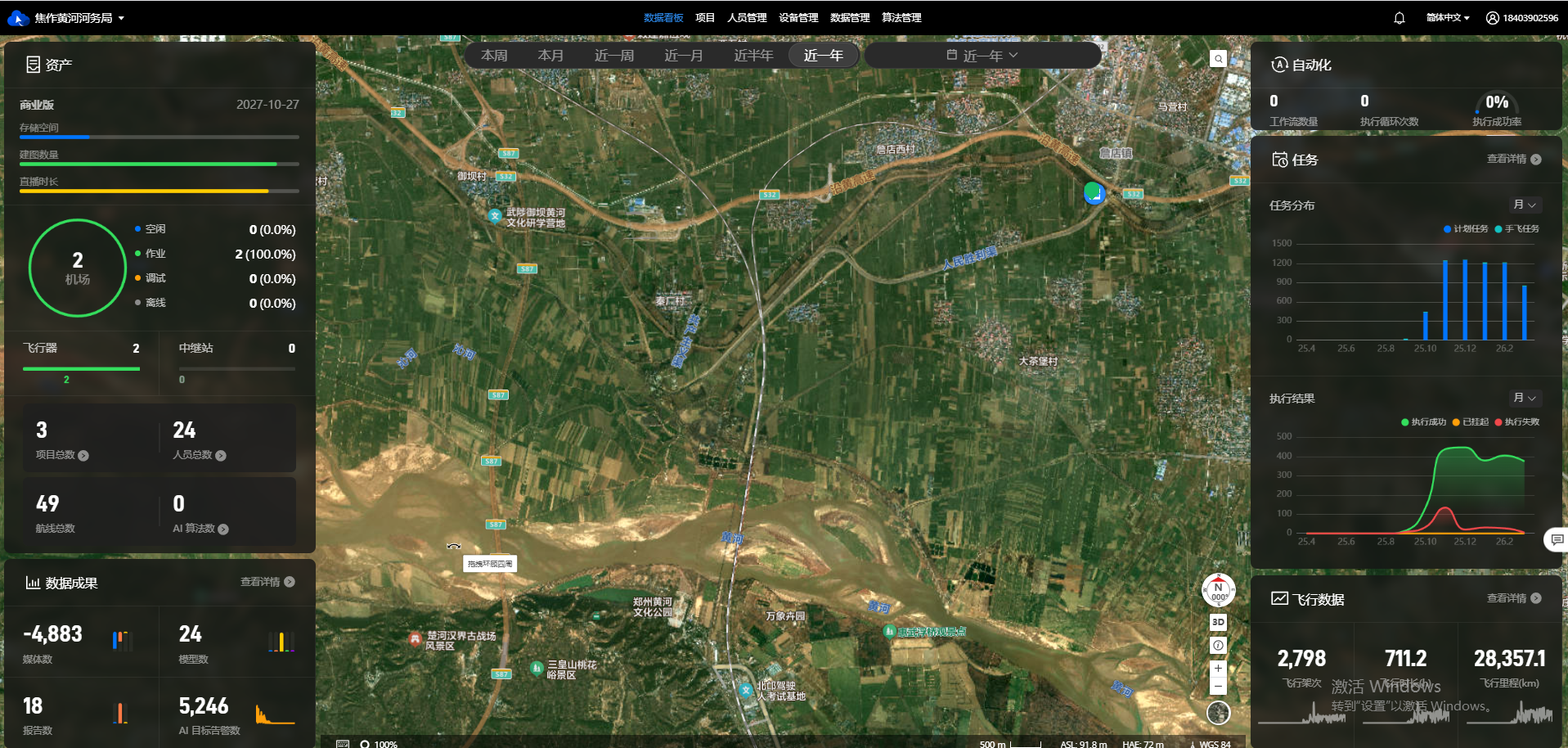Zoom in the map with plus button
This screenshot has height=748, width=1568.
pyautogui.click(x=1218, y=669)
